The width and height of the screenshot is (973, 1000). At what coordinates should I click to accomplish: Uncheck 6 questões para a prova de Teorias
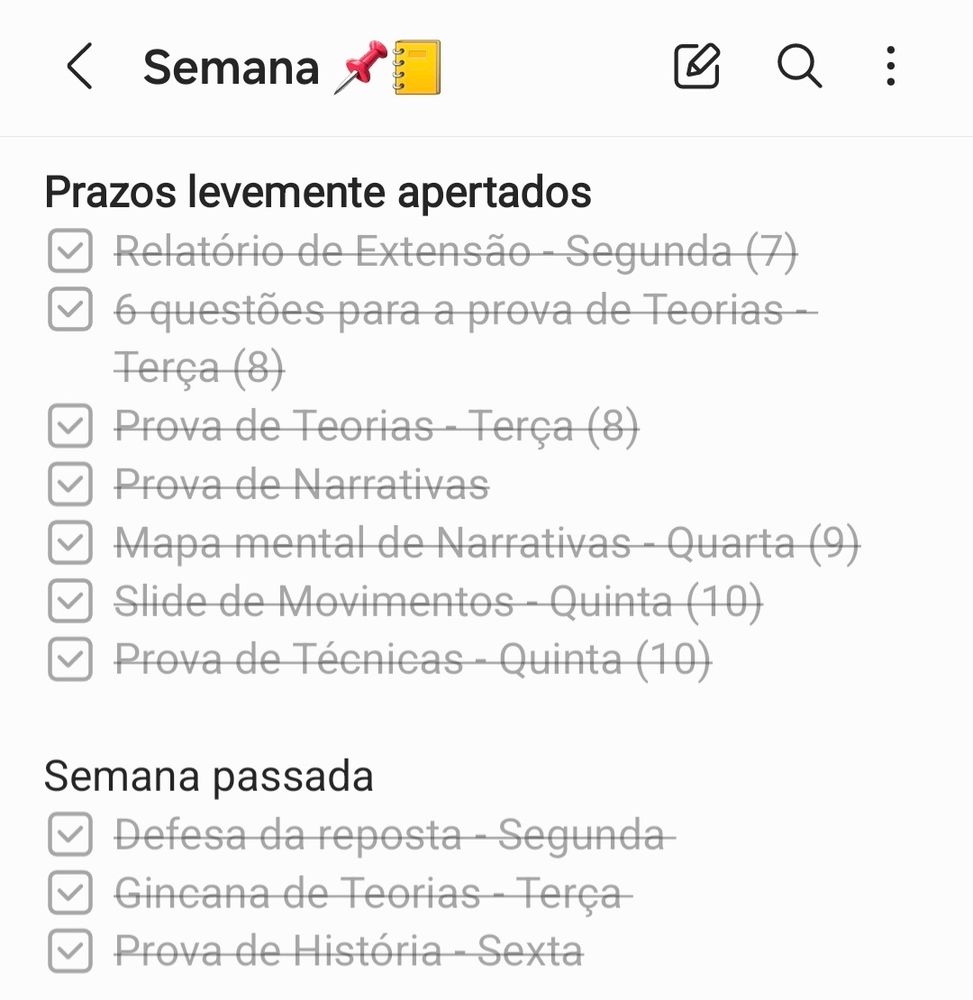(x=70, y=311)
